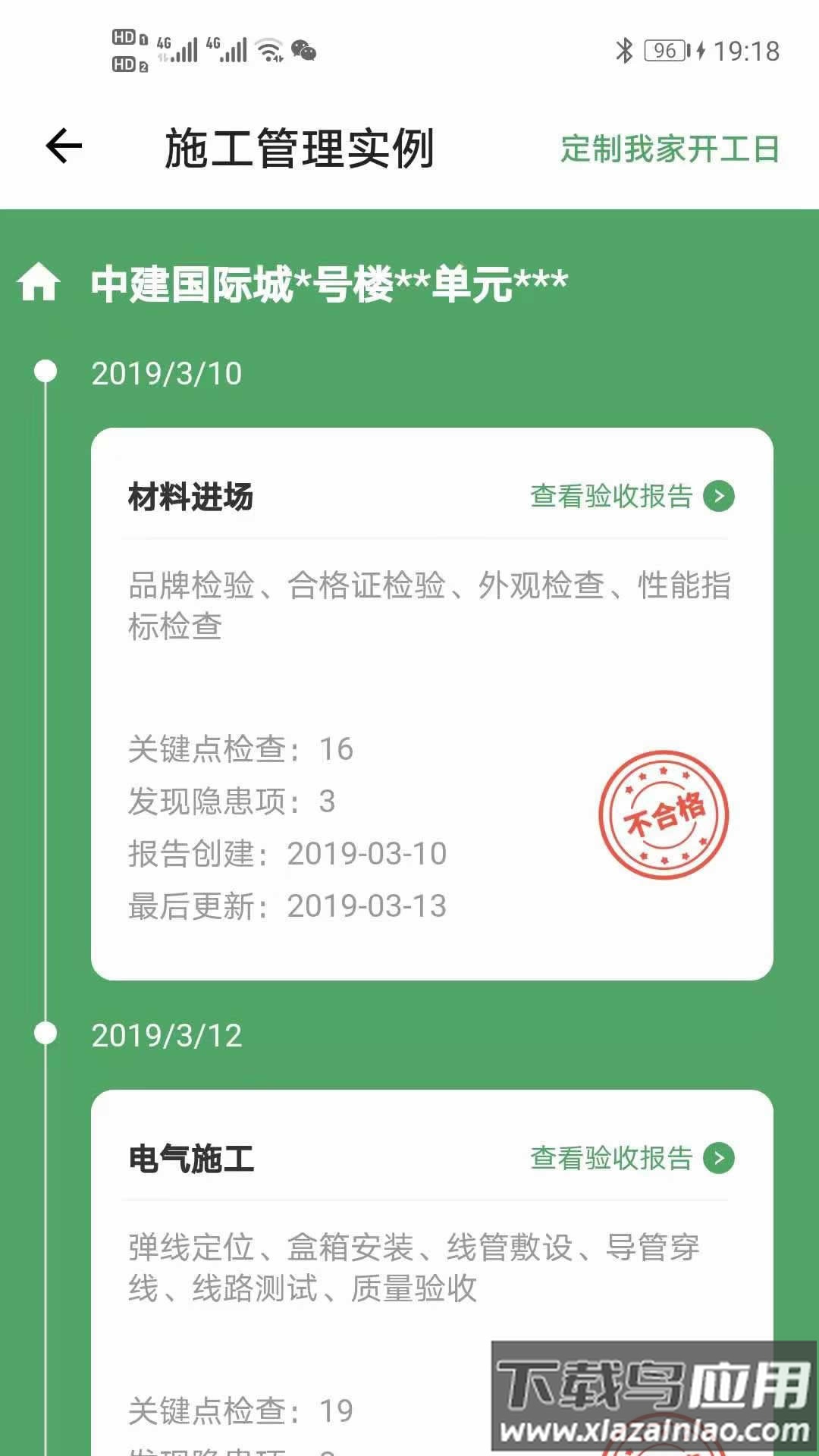Click the red 不合格 stamp icon
The width and height of the screenshot is (819, 1456).
tap(666, 817)
